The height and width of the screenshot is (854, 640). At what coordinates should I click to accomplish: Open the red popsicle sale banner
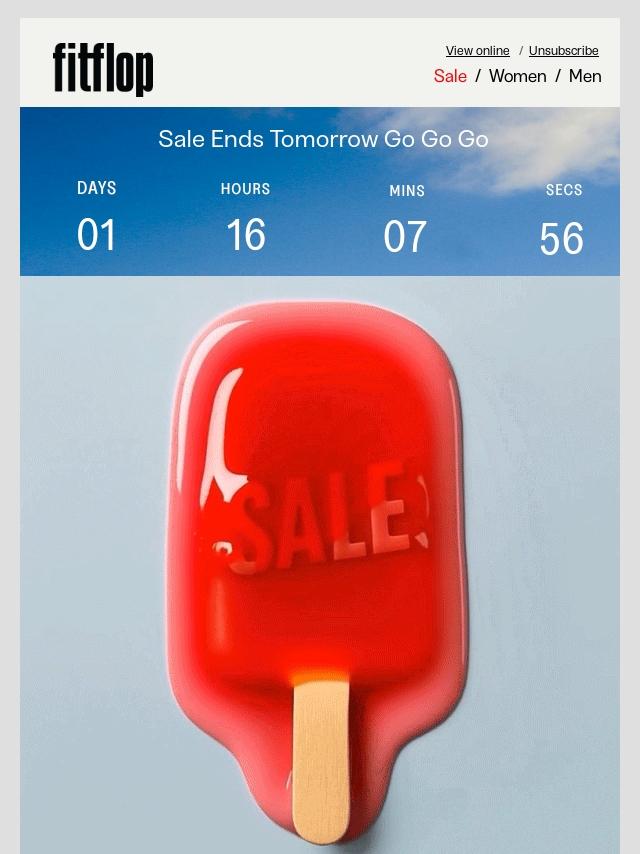(x=320, y=560)
